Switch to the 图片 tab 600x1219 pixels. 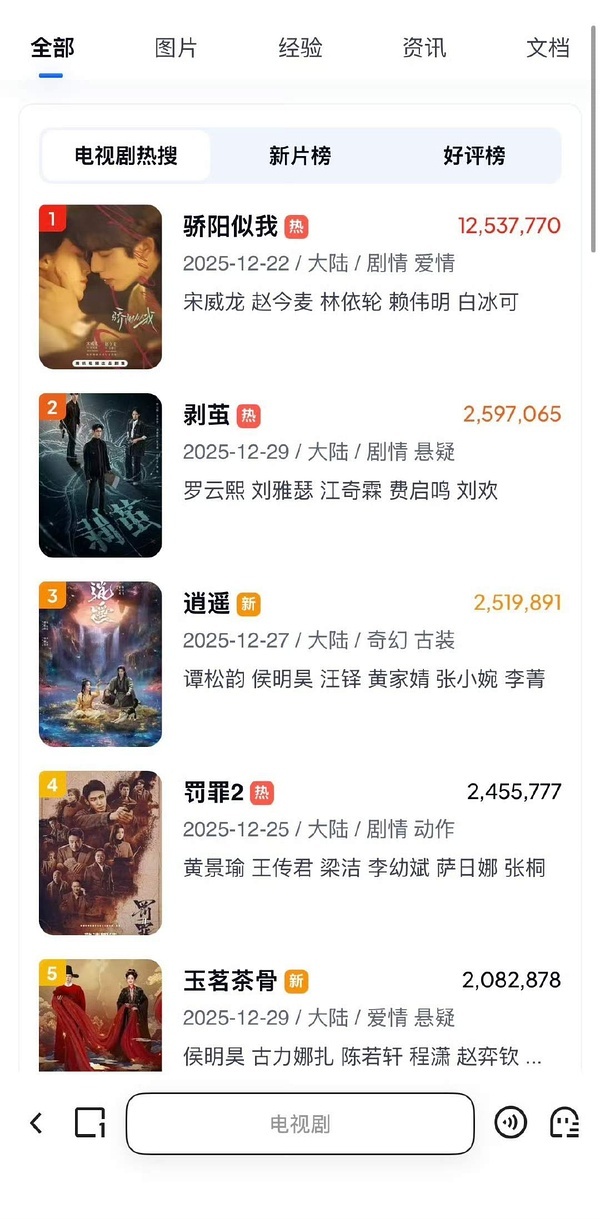(176, 48)
